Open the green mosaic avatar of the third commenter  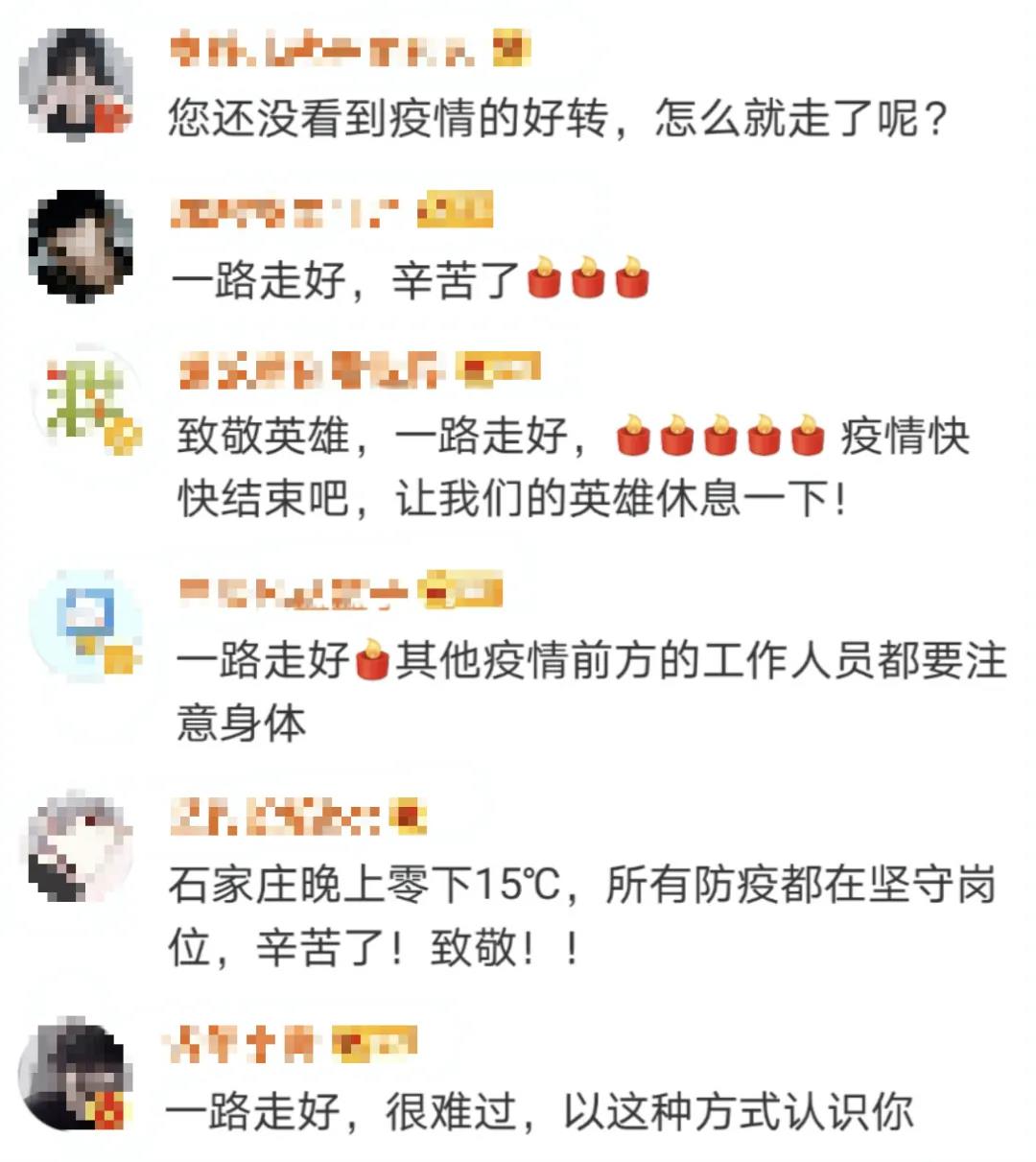(82, 403)
